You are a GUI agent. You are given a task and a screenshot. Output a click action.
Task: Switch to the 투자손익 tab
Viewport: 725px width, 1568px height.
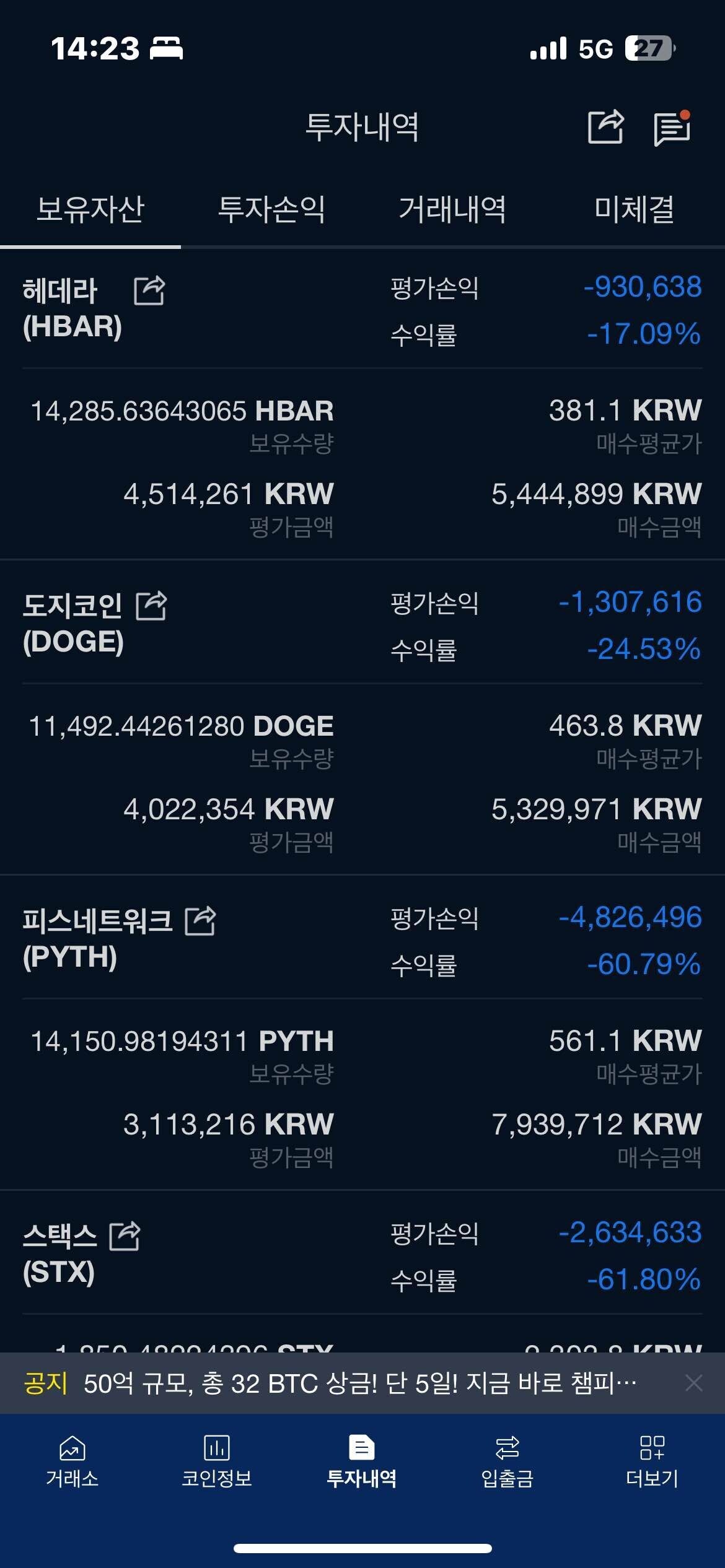pos(271,209)
